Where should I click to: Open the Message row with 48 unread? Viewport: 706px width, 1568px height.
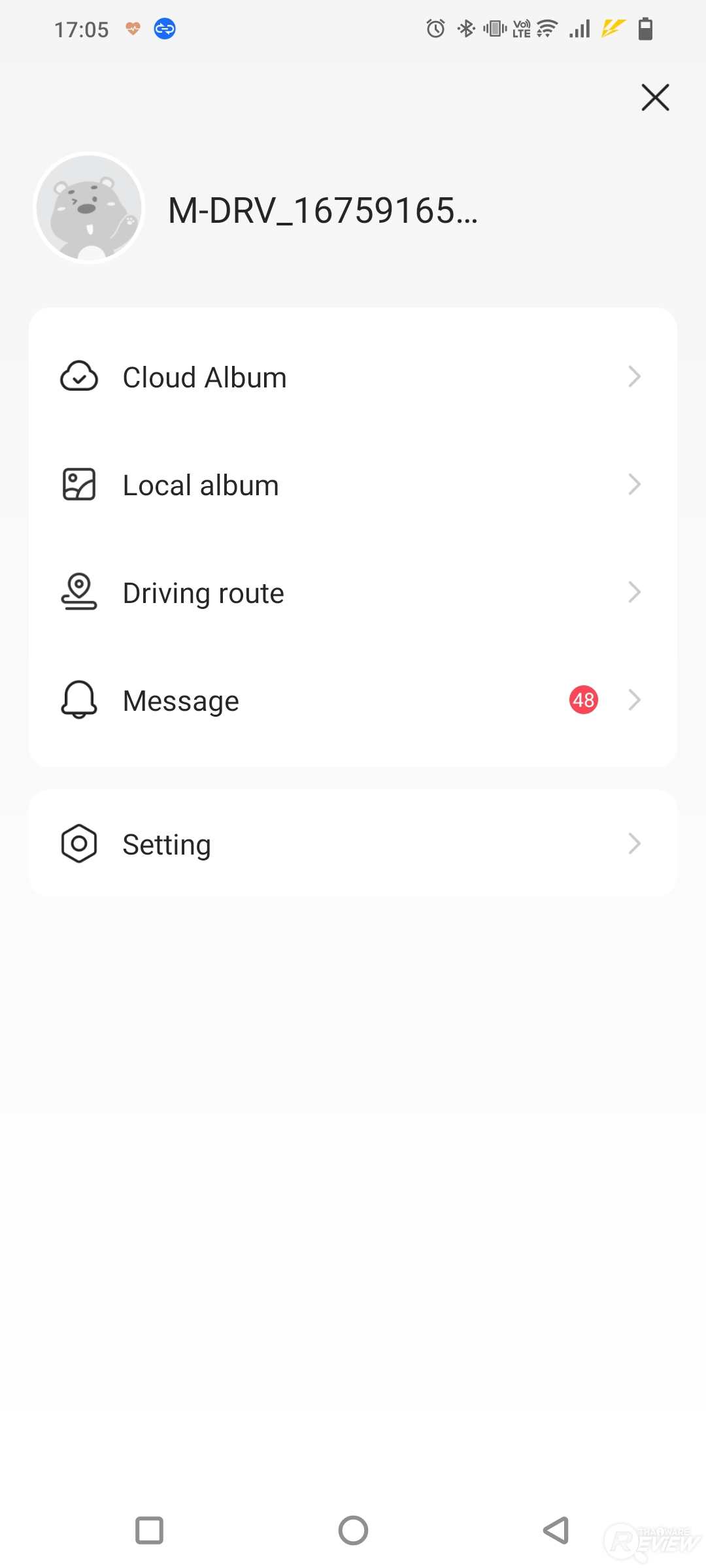coord(352,700)
